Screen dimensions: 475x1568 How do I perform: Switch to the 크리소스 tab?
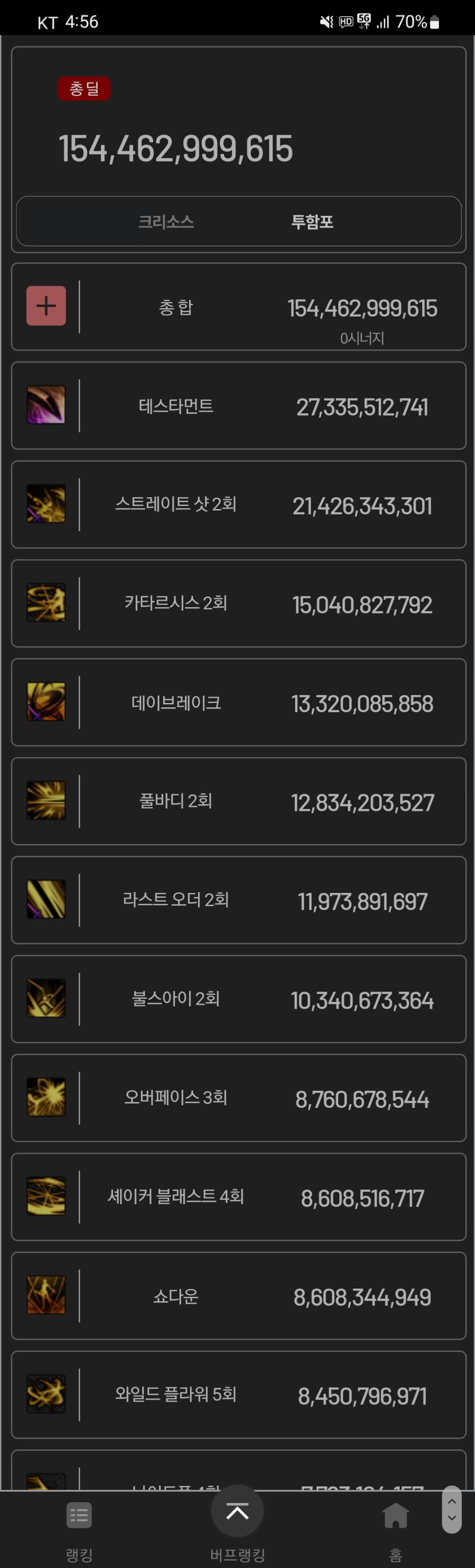pyautogui.click(x=166, y=222)
